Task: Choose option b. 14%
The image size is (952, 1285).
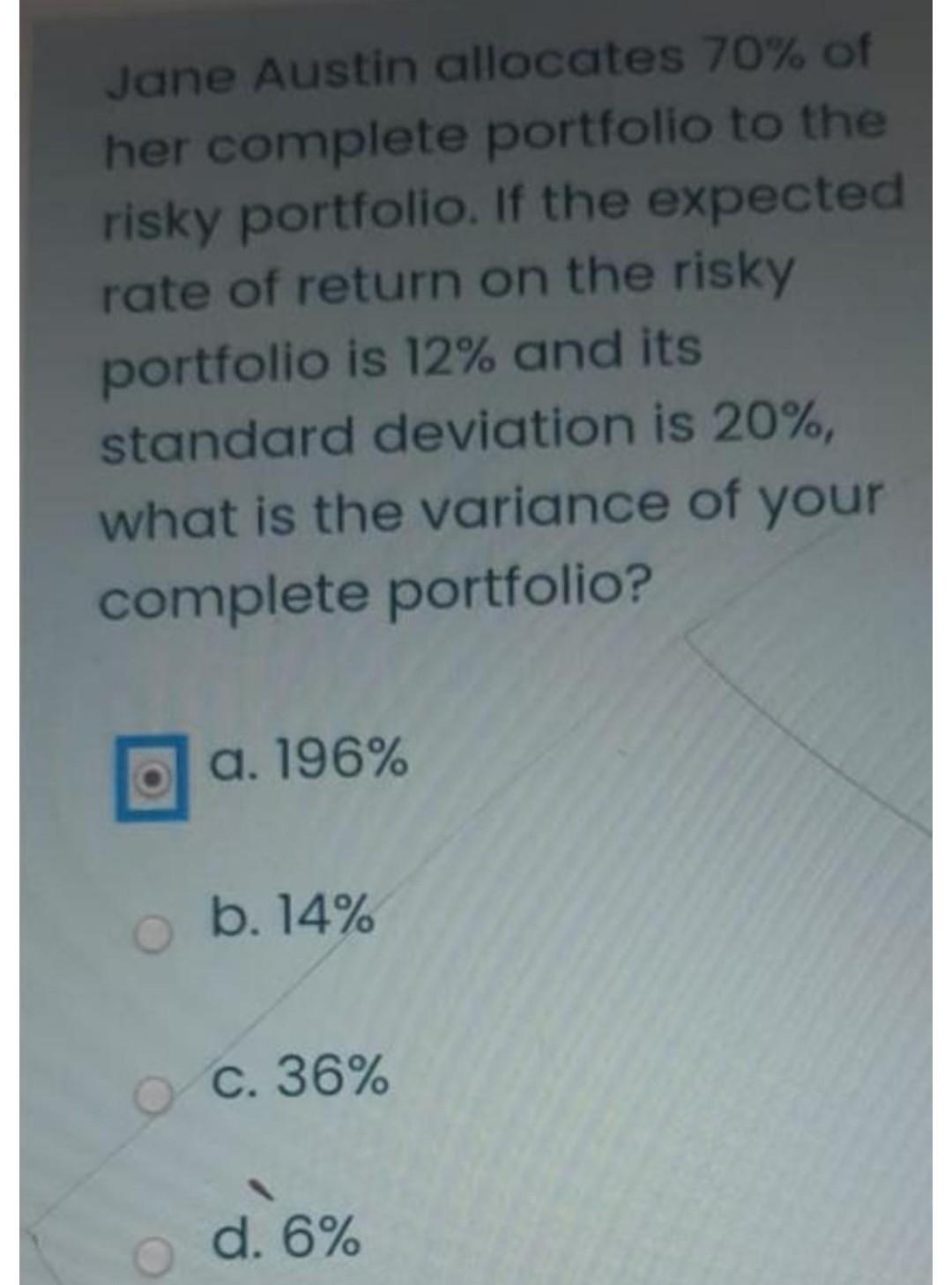Action: pos(152,937)
